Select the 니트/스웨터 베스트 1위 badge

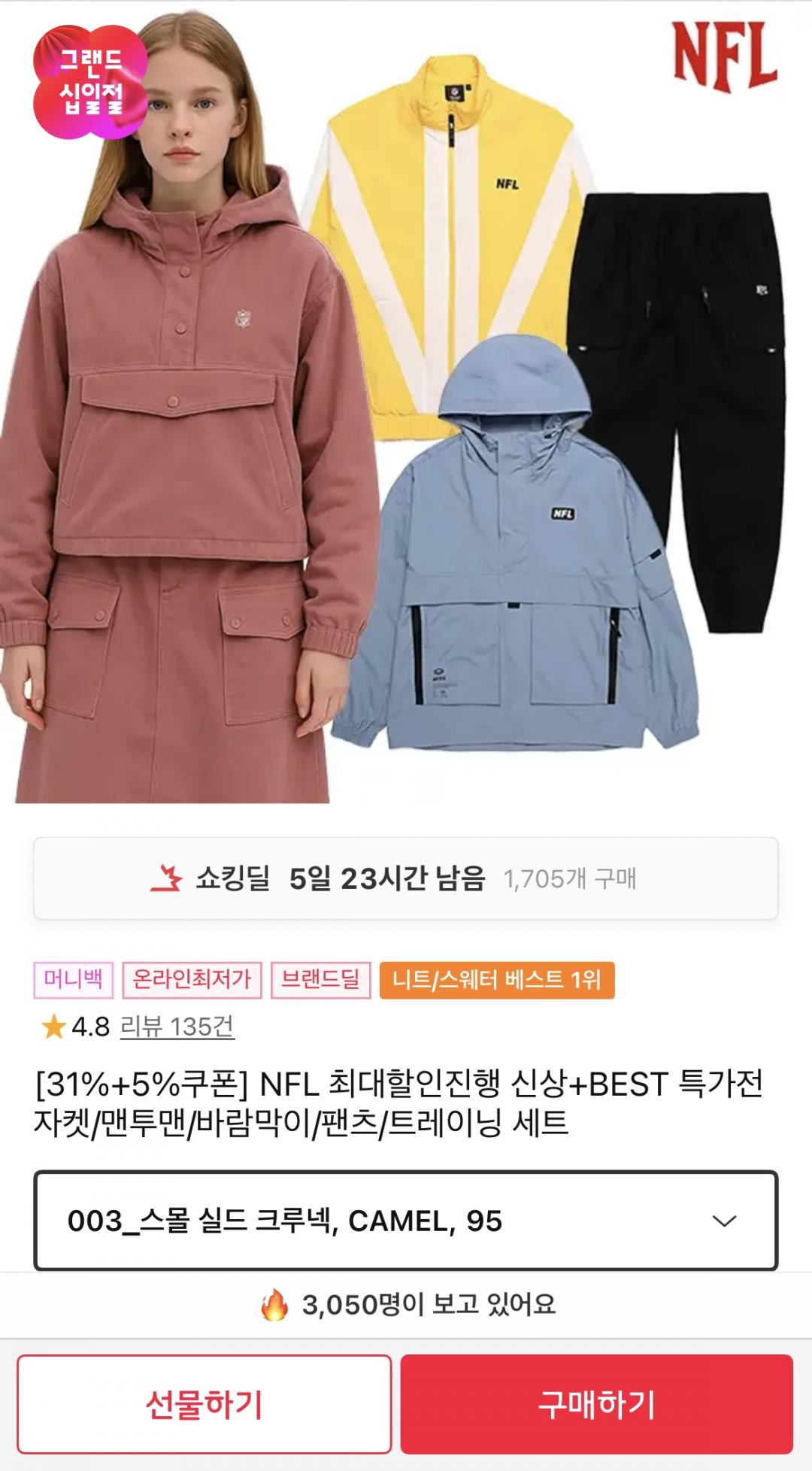pyautogui.click(x=496, y=980)
